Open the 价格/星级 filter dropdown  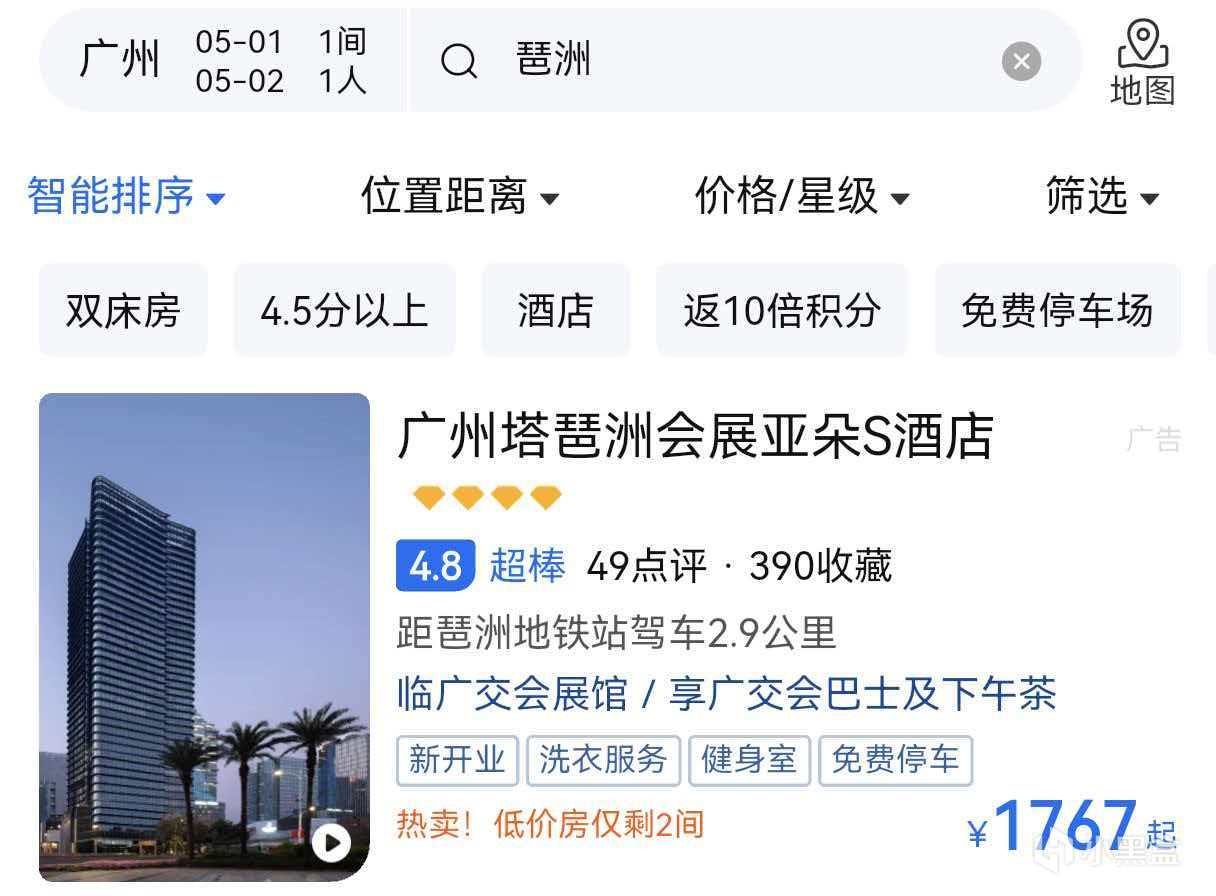click(x=801, y=196)
